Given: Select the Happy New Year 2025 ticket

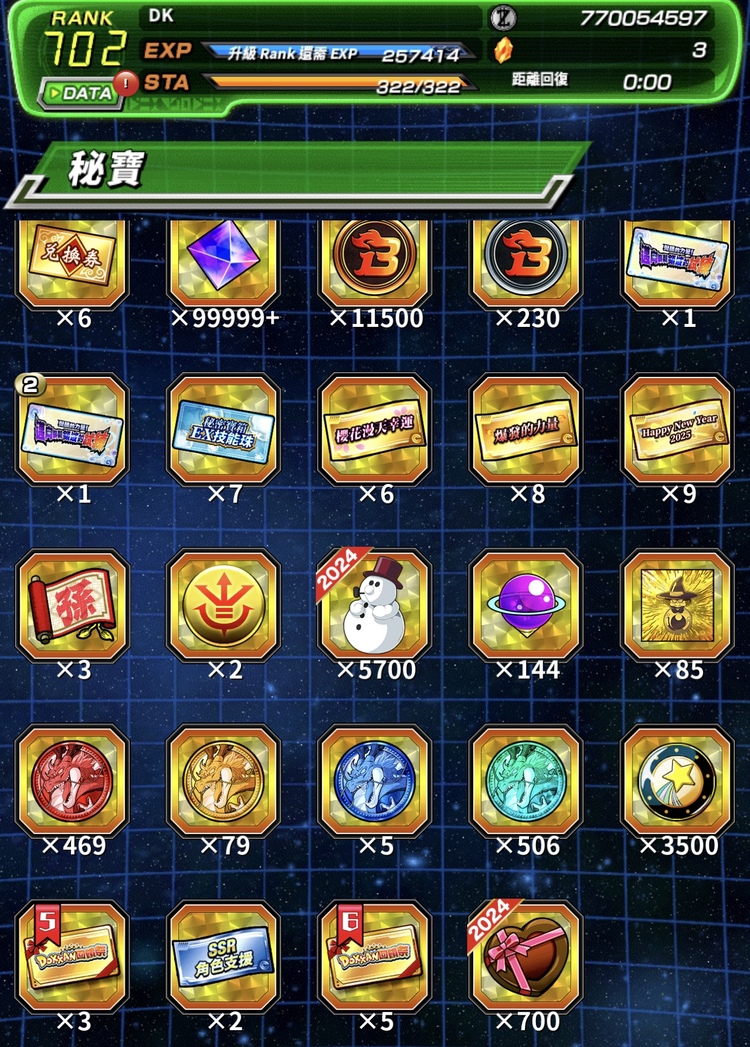Looking at the screenshot, I should tap(677, 430).
